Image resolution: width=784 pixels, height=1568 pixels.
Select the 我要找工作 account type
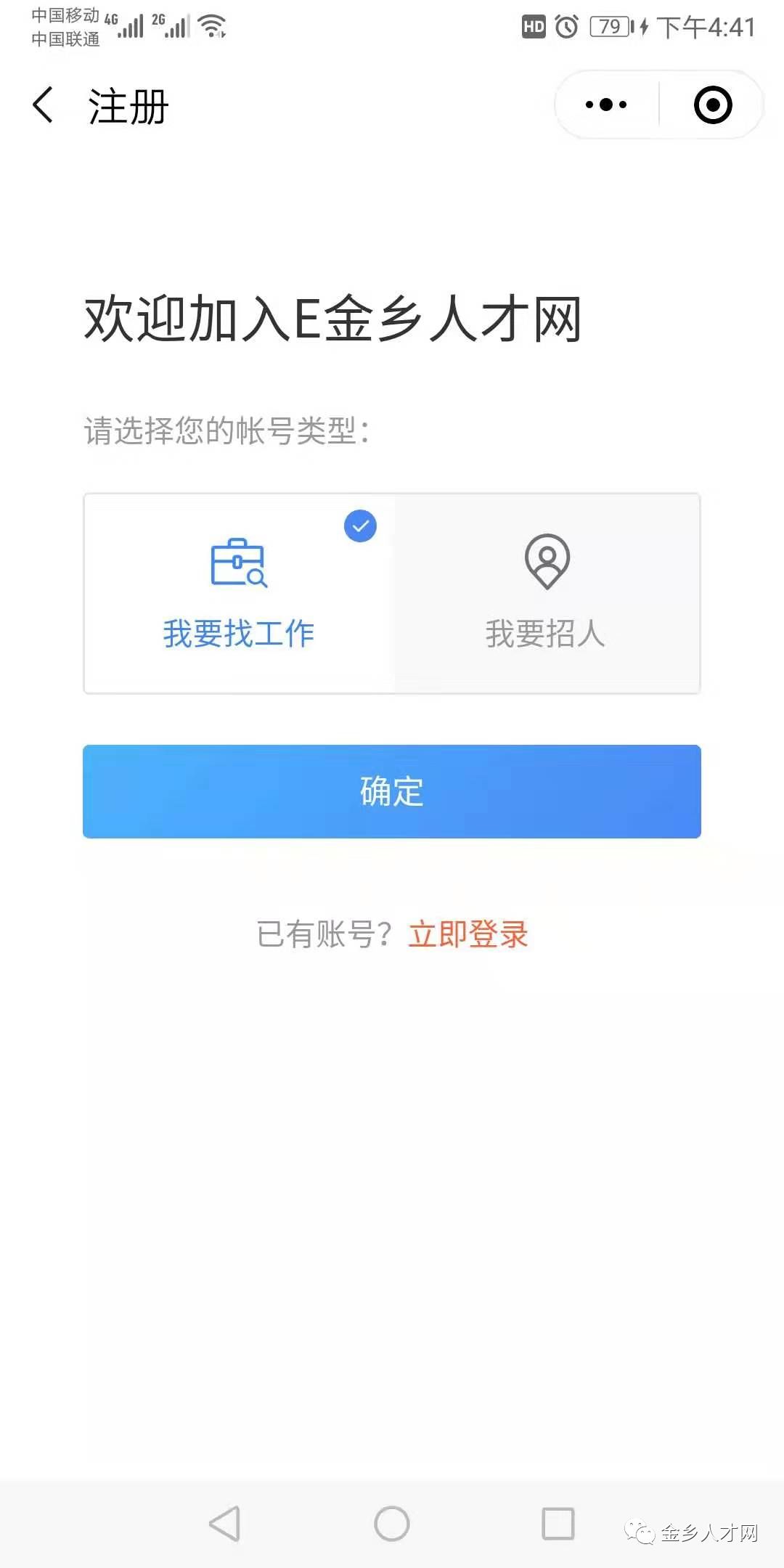[x=240, y=593]
